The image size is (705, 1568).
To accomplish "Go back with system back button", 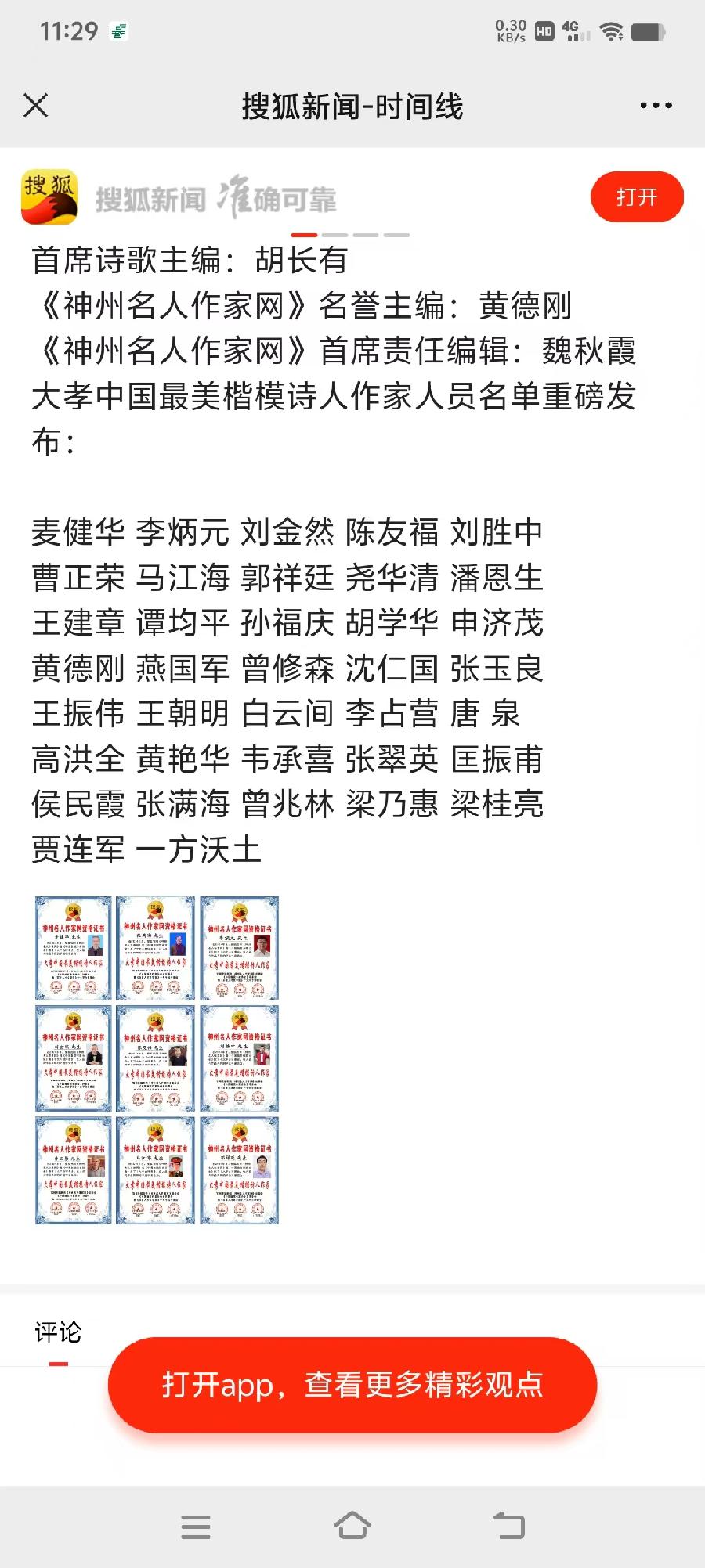I will (x=509, y=1526).
